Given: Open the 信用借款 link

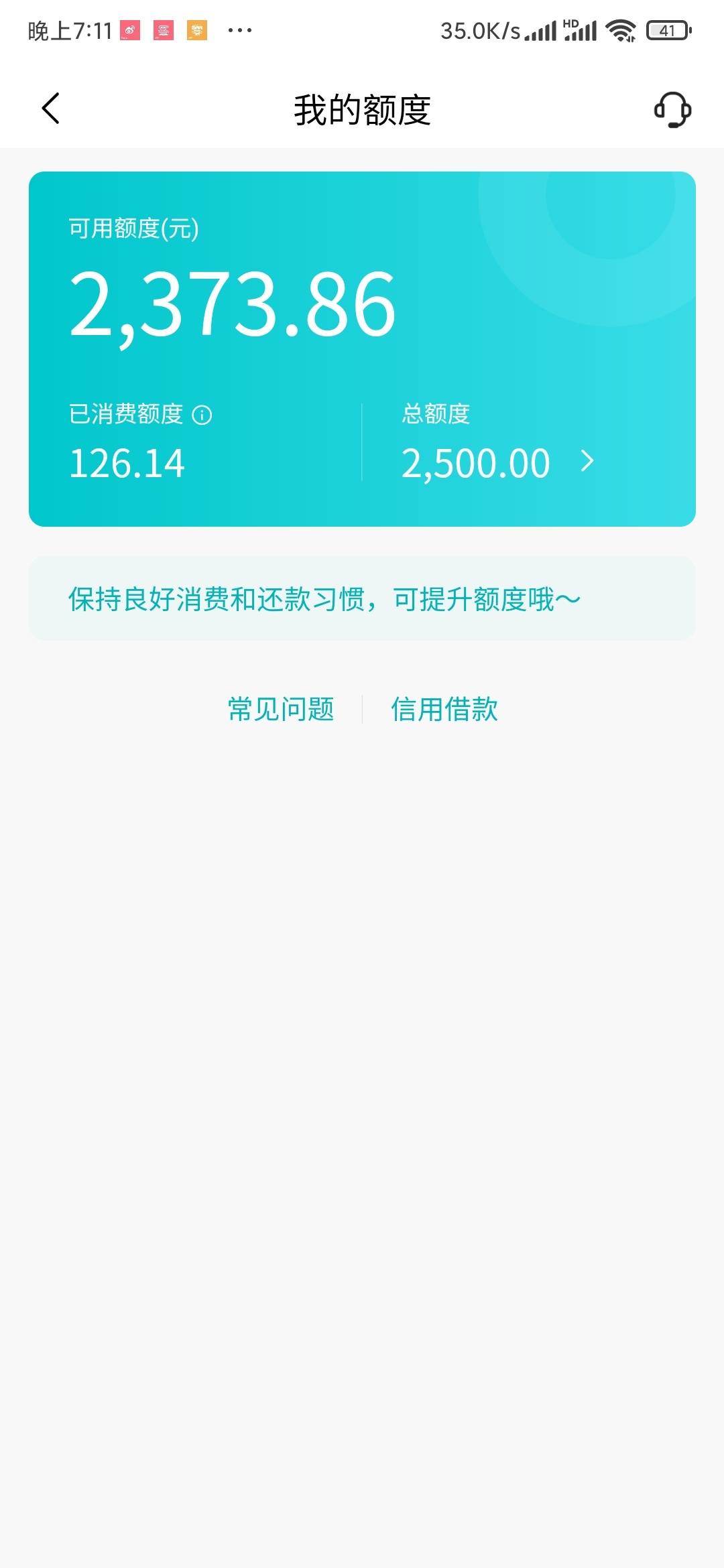Looking at the screenshot, I should pos(444,709).
